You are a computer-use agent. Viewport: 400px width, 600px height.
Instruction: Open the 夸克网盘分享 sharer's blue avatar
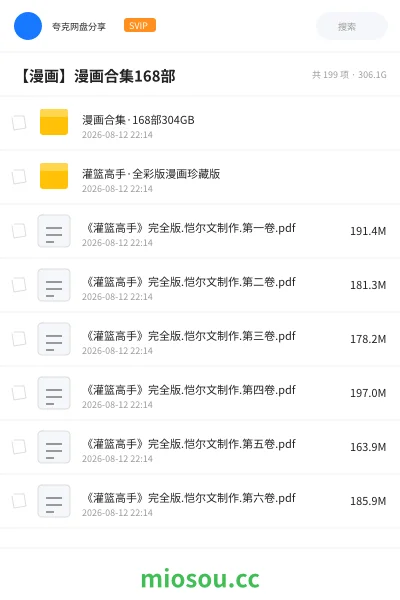click(x=28, y=26)
